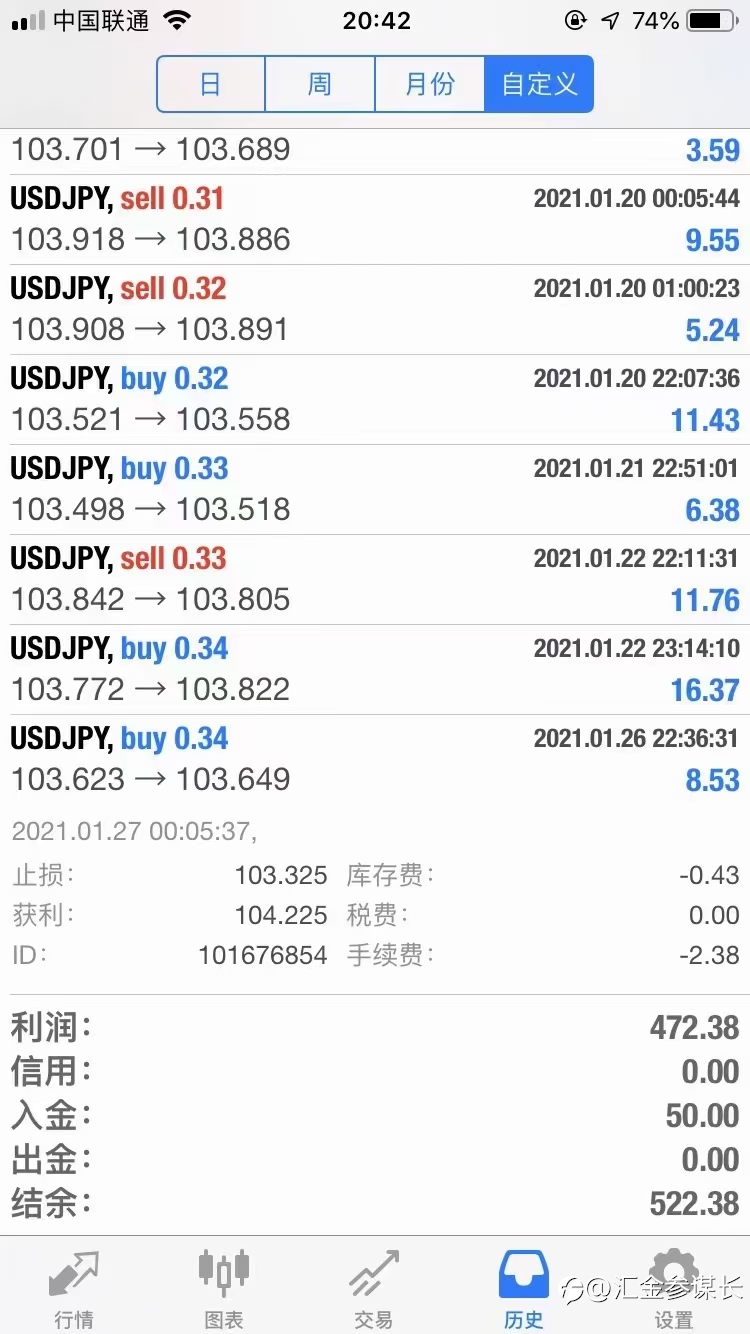
Task: Open the 交易 trade tab
Action: click(x=374, y=1288)
